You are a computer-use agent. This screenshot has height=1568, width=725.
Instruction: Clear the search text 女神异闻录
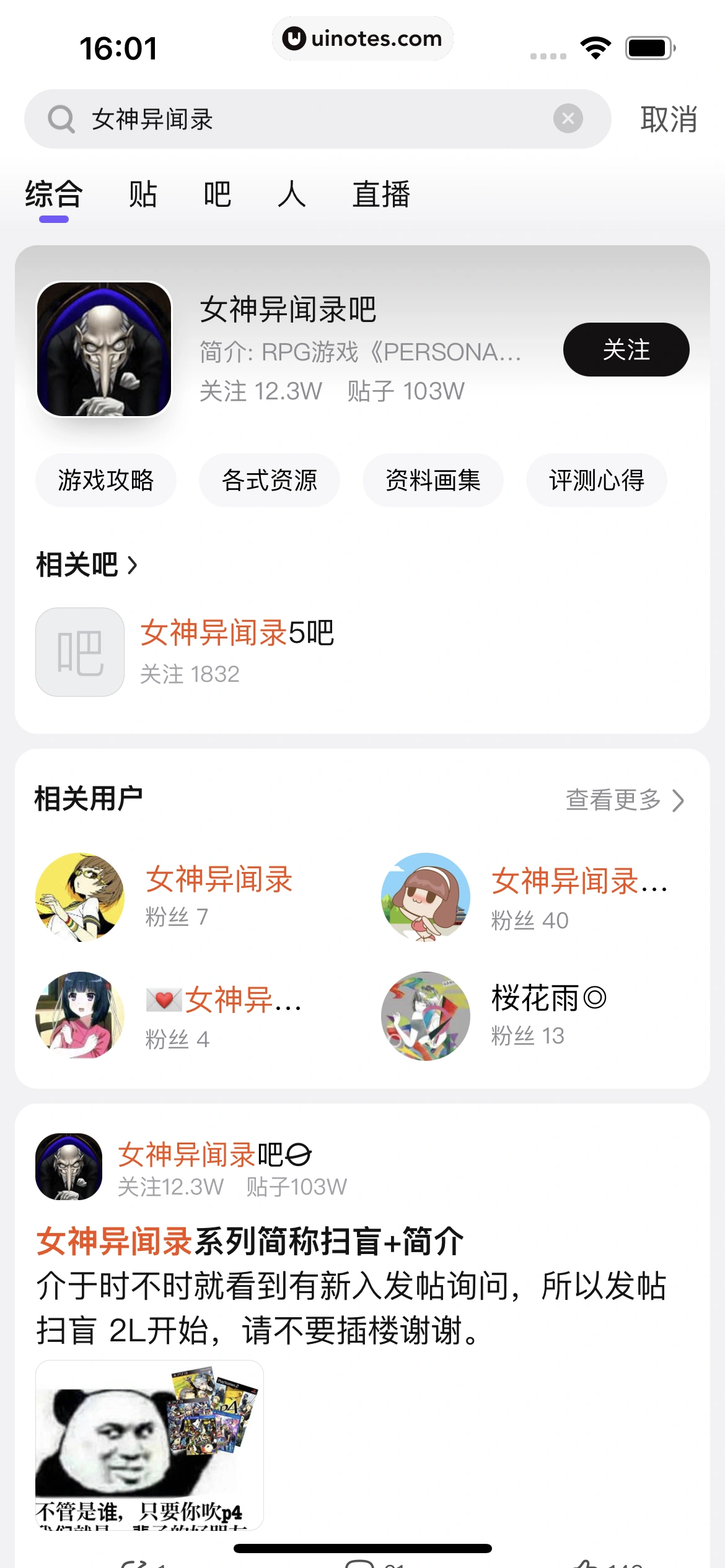tap(568, 119)
